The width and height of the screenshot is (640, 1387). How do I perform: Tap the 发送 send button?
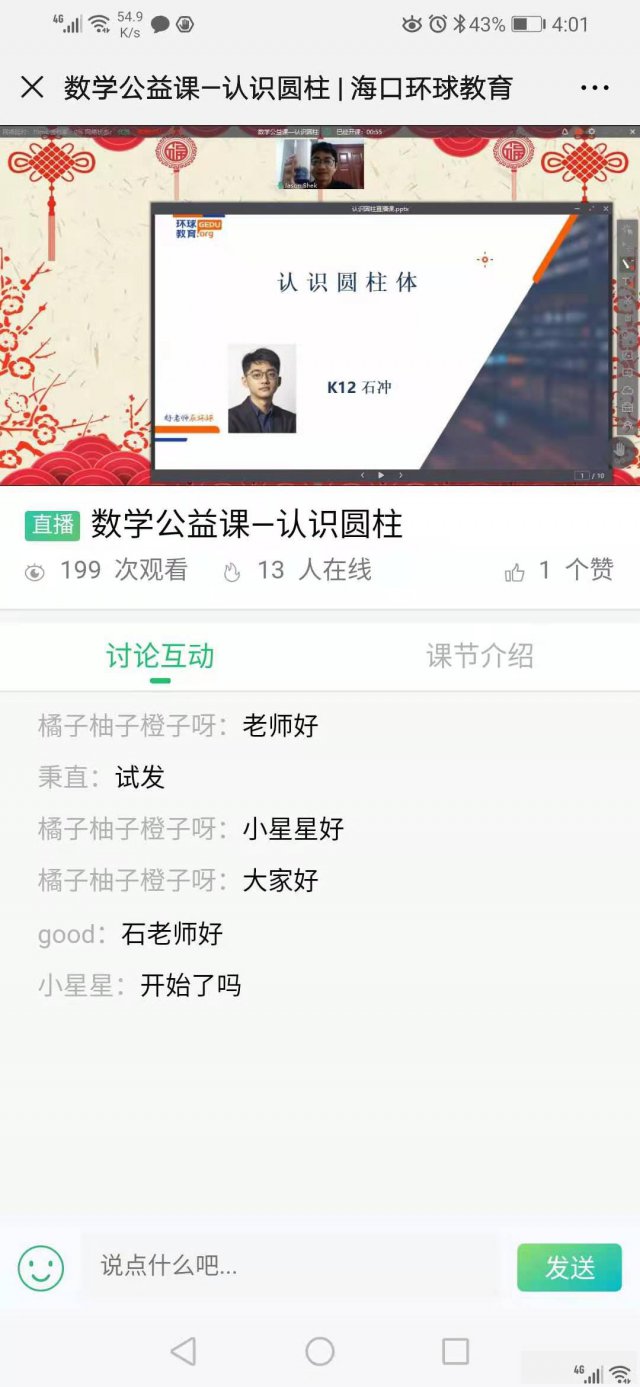pos(569,1267)
